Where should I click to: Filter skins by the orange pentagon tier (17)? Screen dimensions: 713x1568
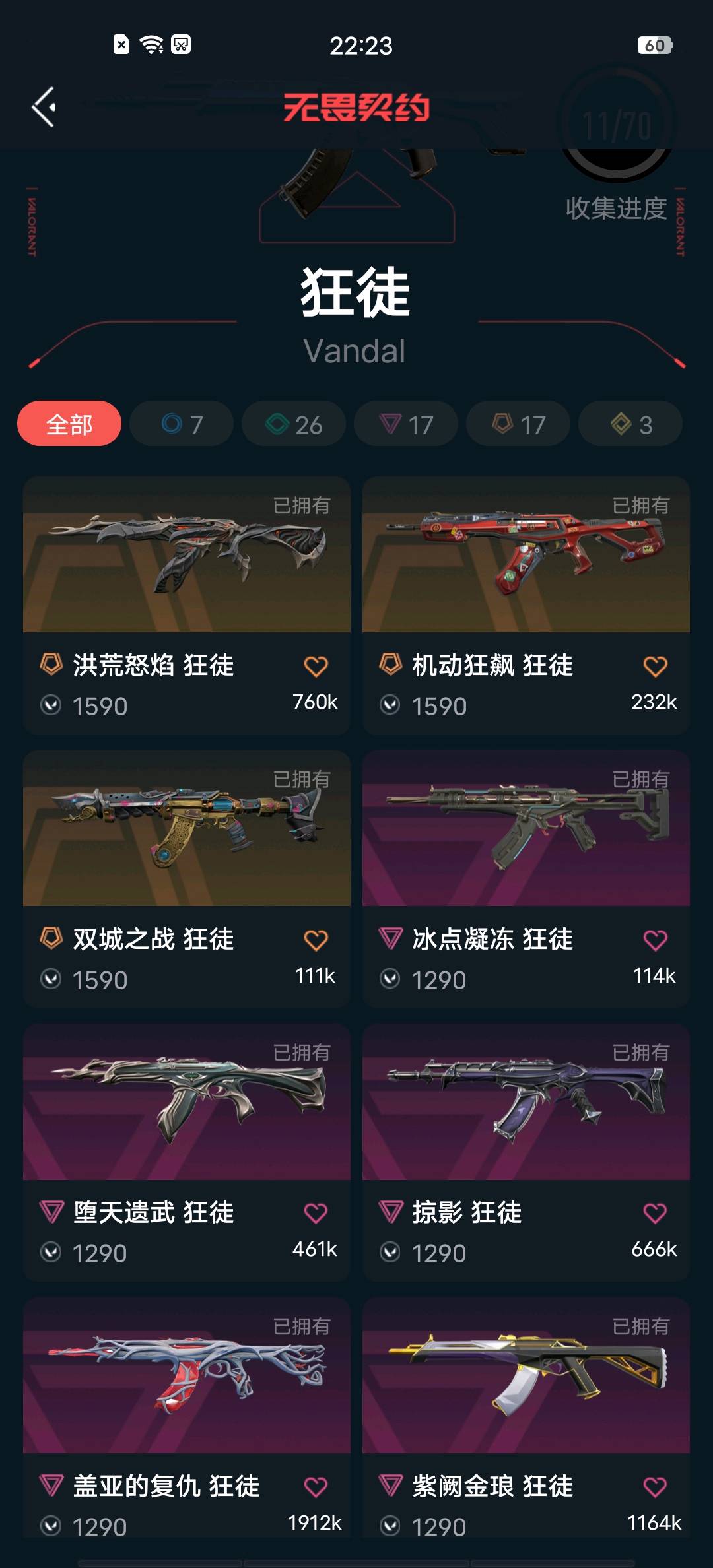[x=518, y=424]
